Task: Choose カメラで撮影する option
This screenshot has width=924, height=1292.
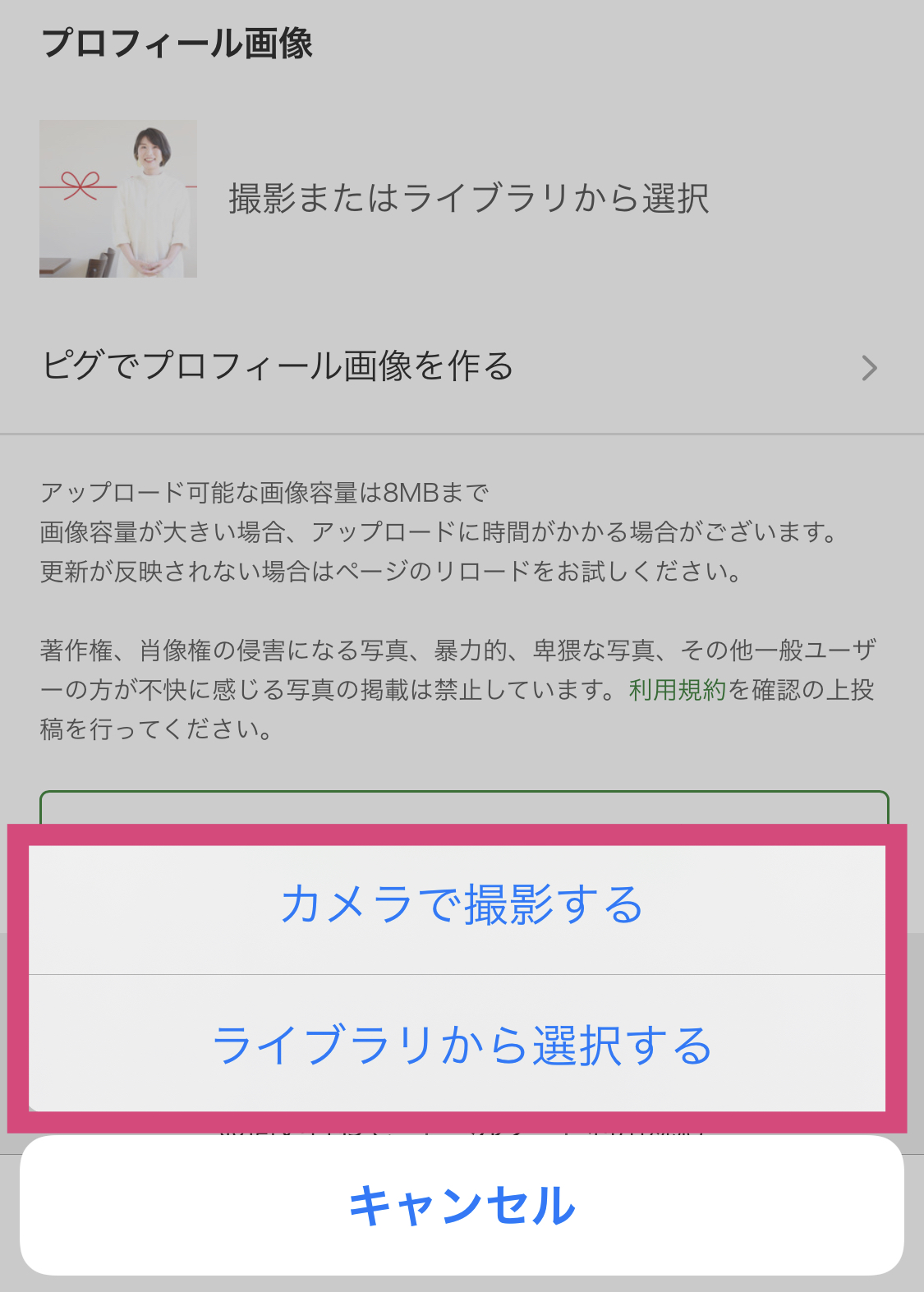Action: (461, 906)
